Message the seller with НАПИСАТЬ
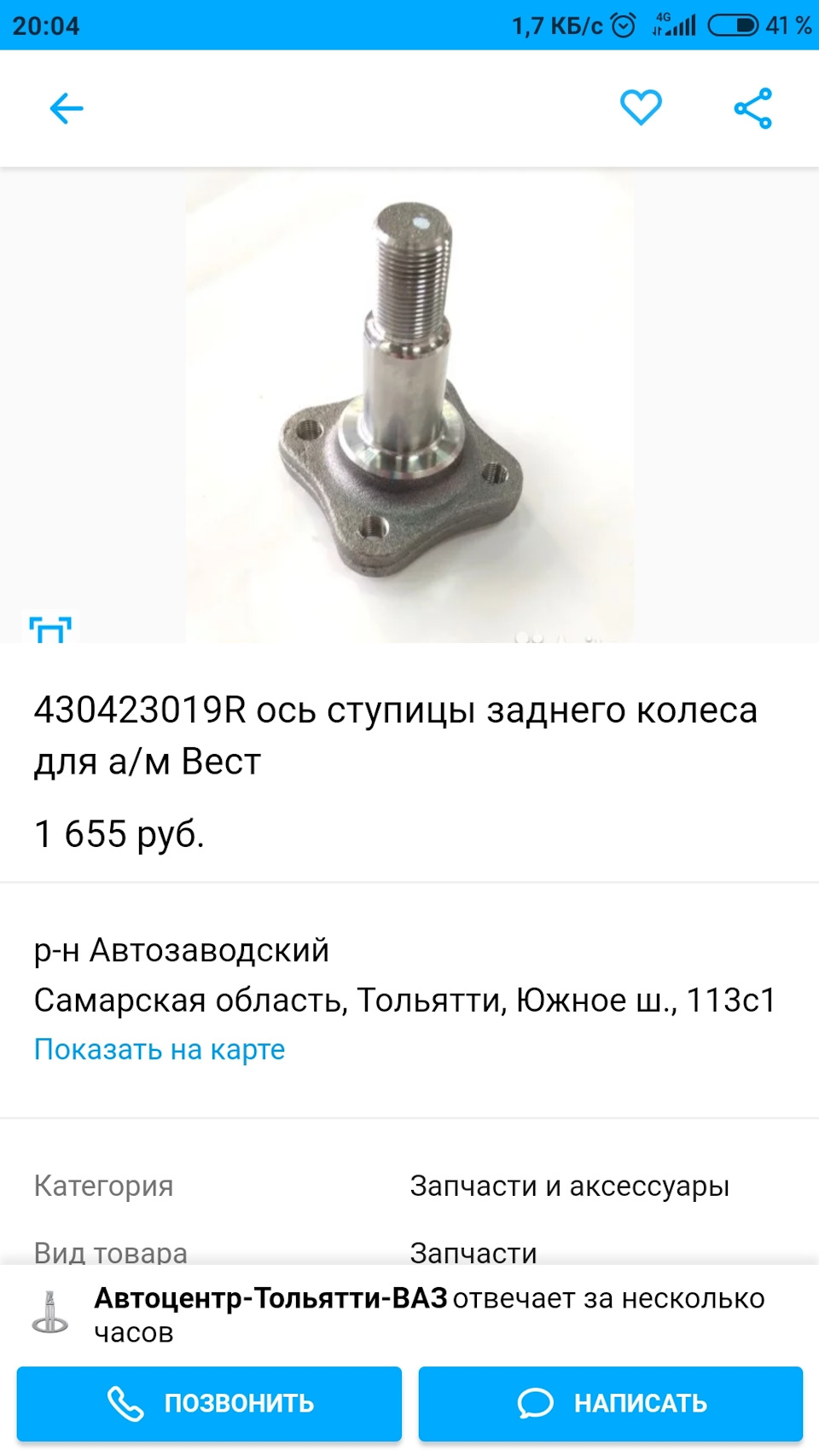Screen dimensions: 819x1456 610,1403
